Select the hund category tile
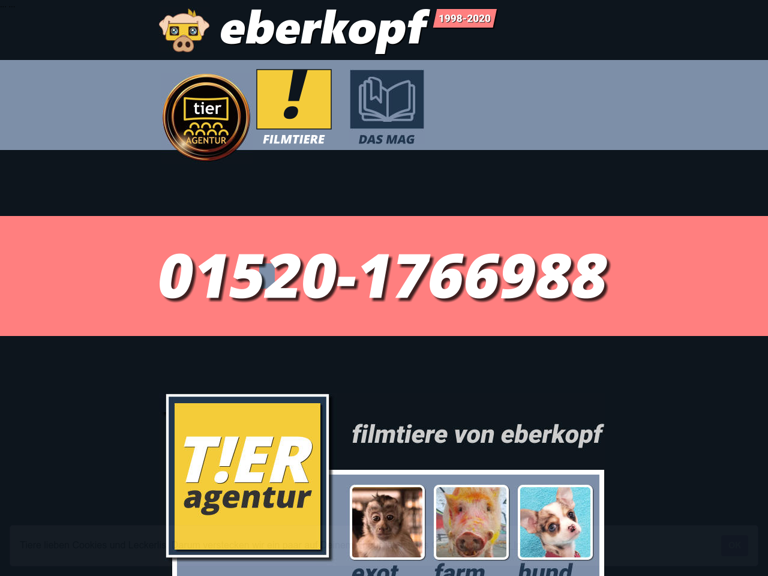 pos(555,522)
